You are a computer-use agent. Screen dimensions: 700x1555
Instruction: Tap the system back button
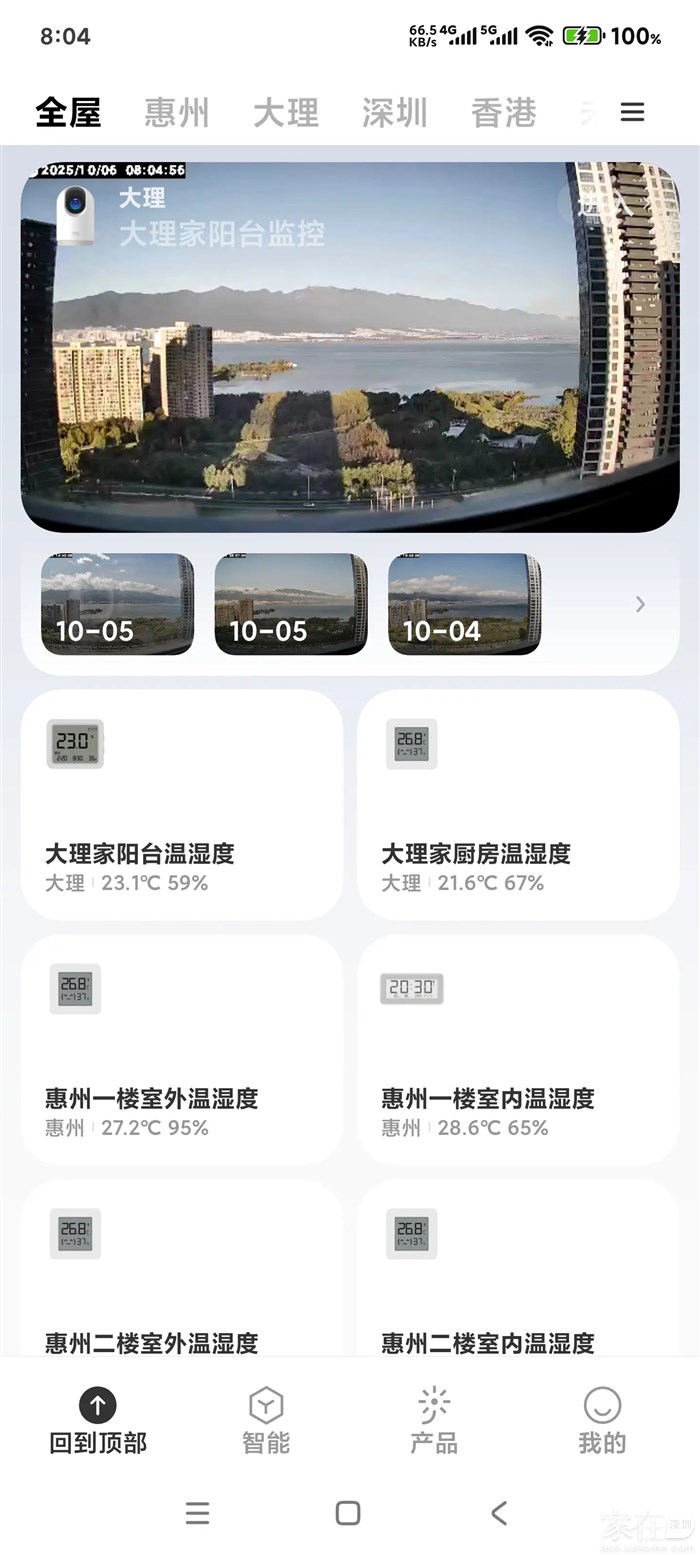point(499,1513)
